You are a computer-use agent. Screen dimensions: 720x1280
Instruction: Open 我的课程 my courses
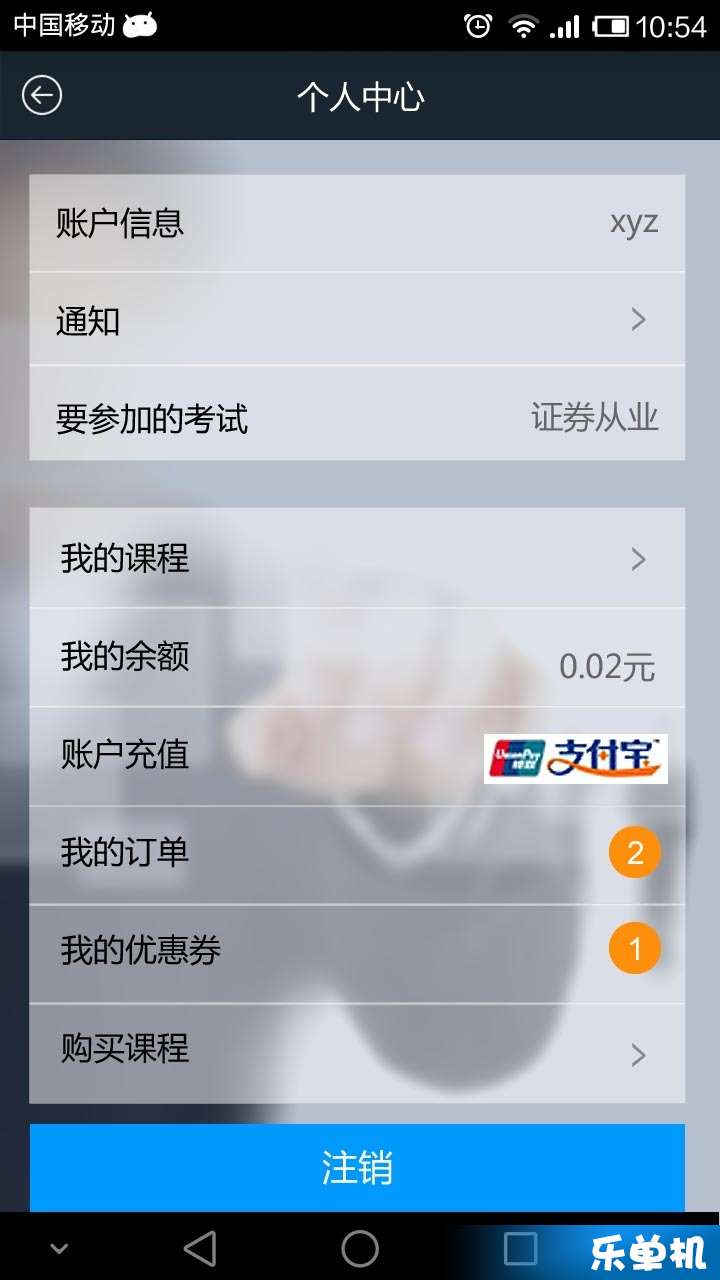[357, 558]
